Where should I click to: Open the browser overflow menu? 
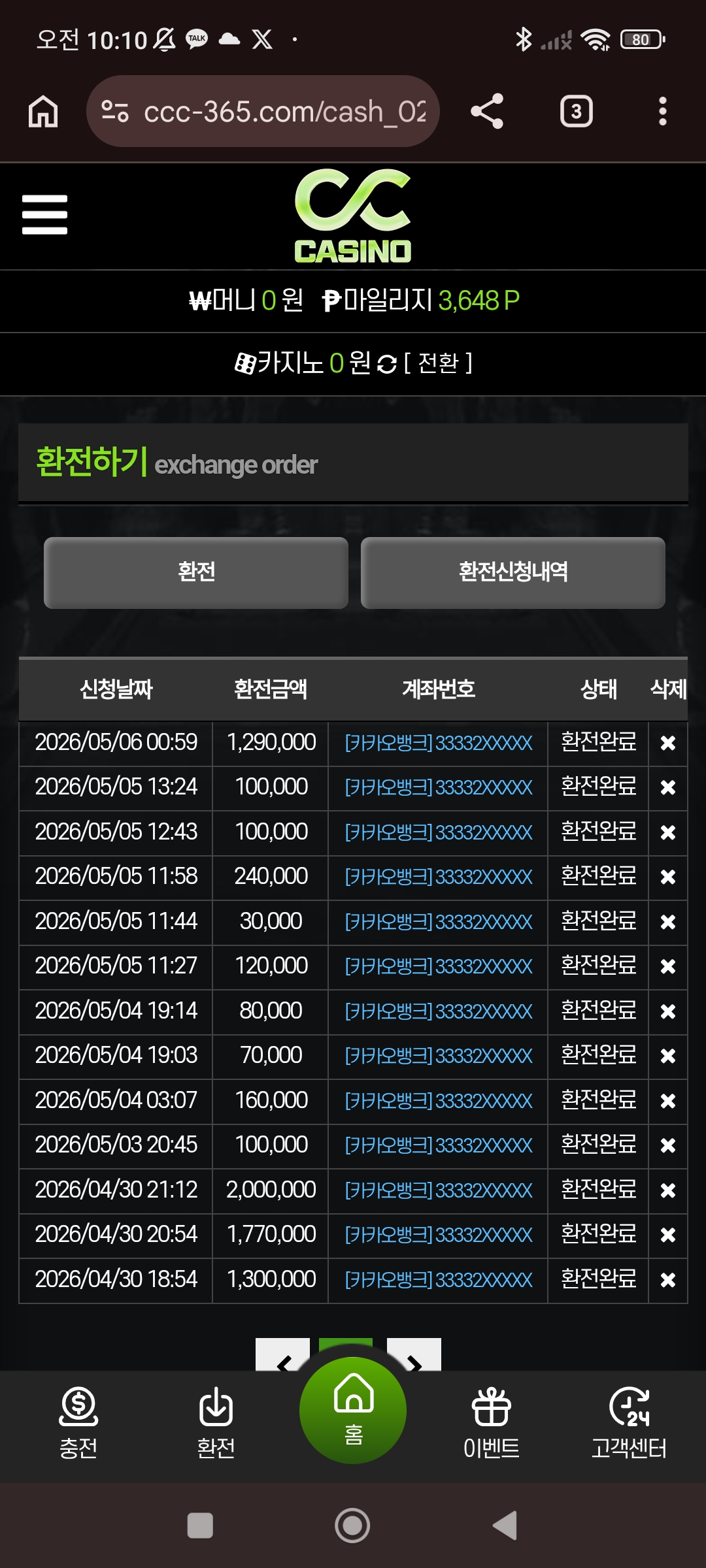click(x=662, y=111)
